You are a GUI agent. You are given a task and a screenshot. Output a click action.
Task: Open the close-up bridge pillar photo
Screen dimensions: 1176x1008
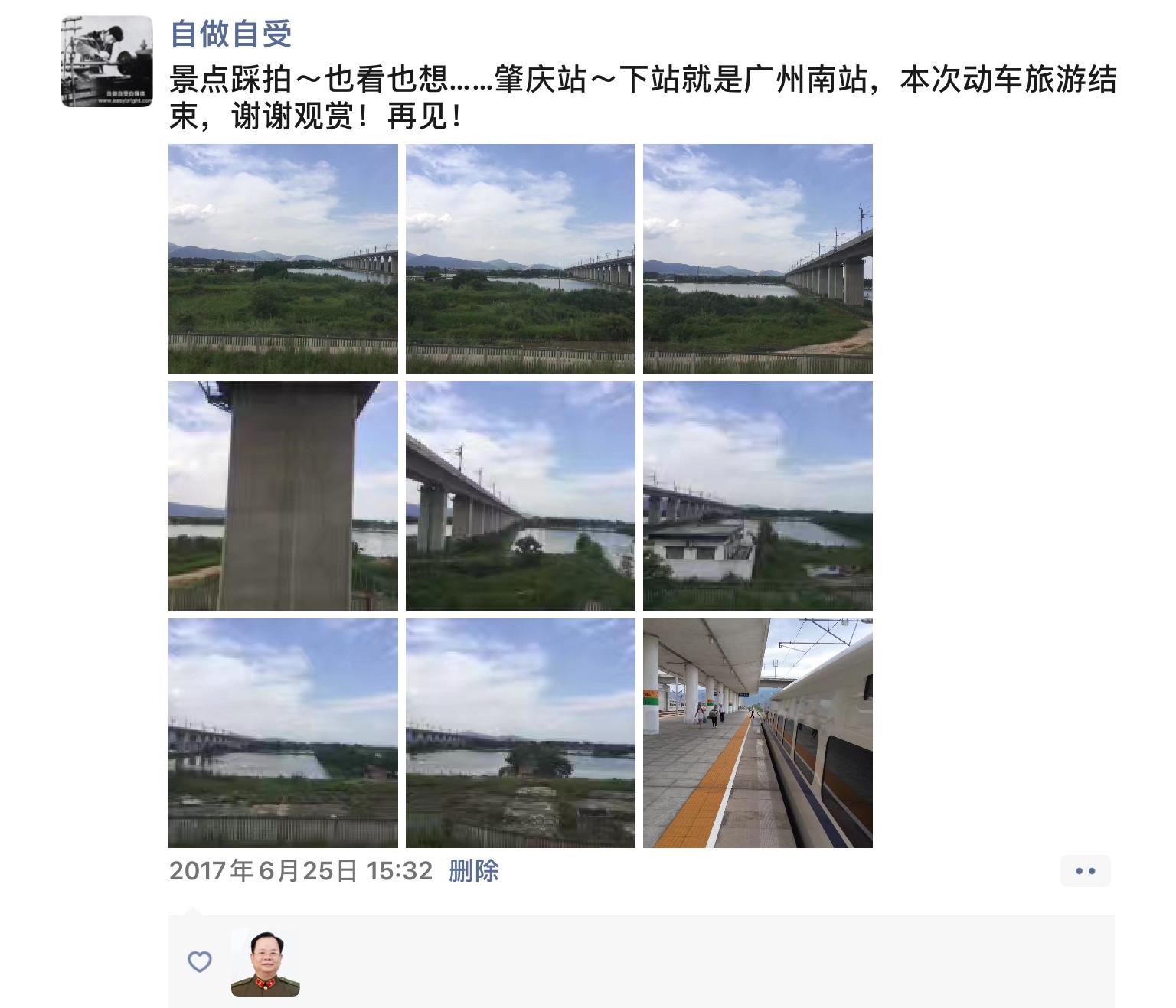click(x=283, y=496)
